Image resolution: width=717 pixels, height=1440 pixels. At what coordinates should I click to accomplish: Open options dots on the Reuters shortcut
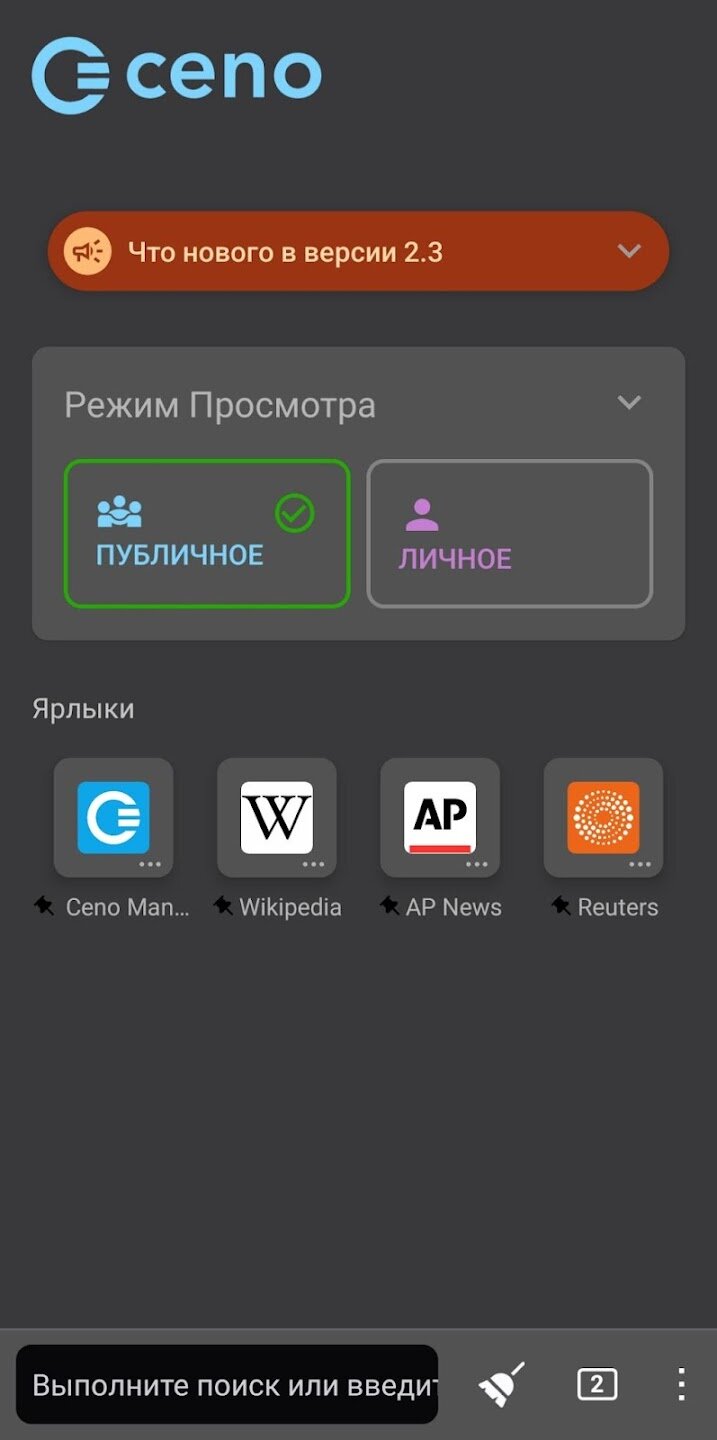tap(640, 865)
